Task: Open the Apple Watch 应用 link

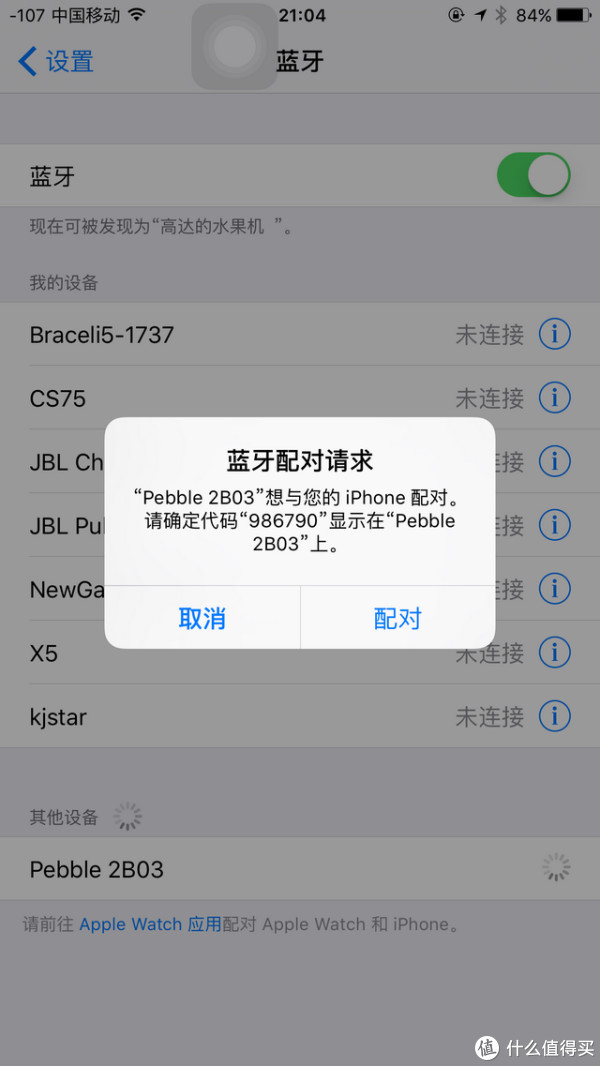Action: point(150,924)
